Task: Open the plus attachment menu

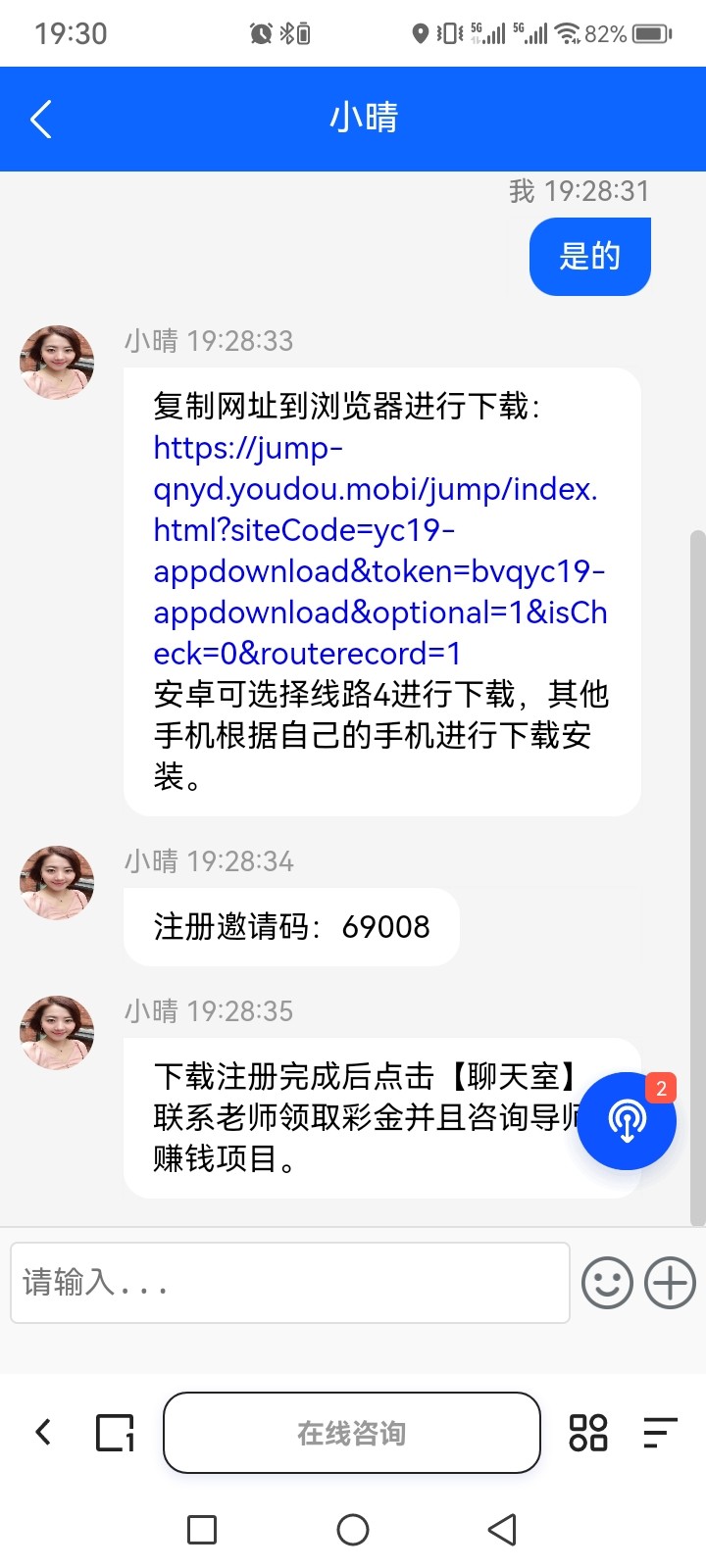Action: (670, 1283)
